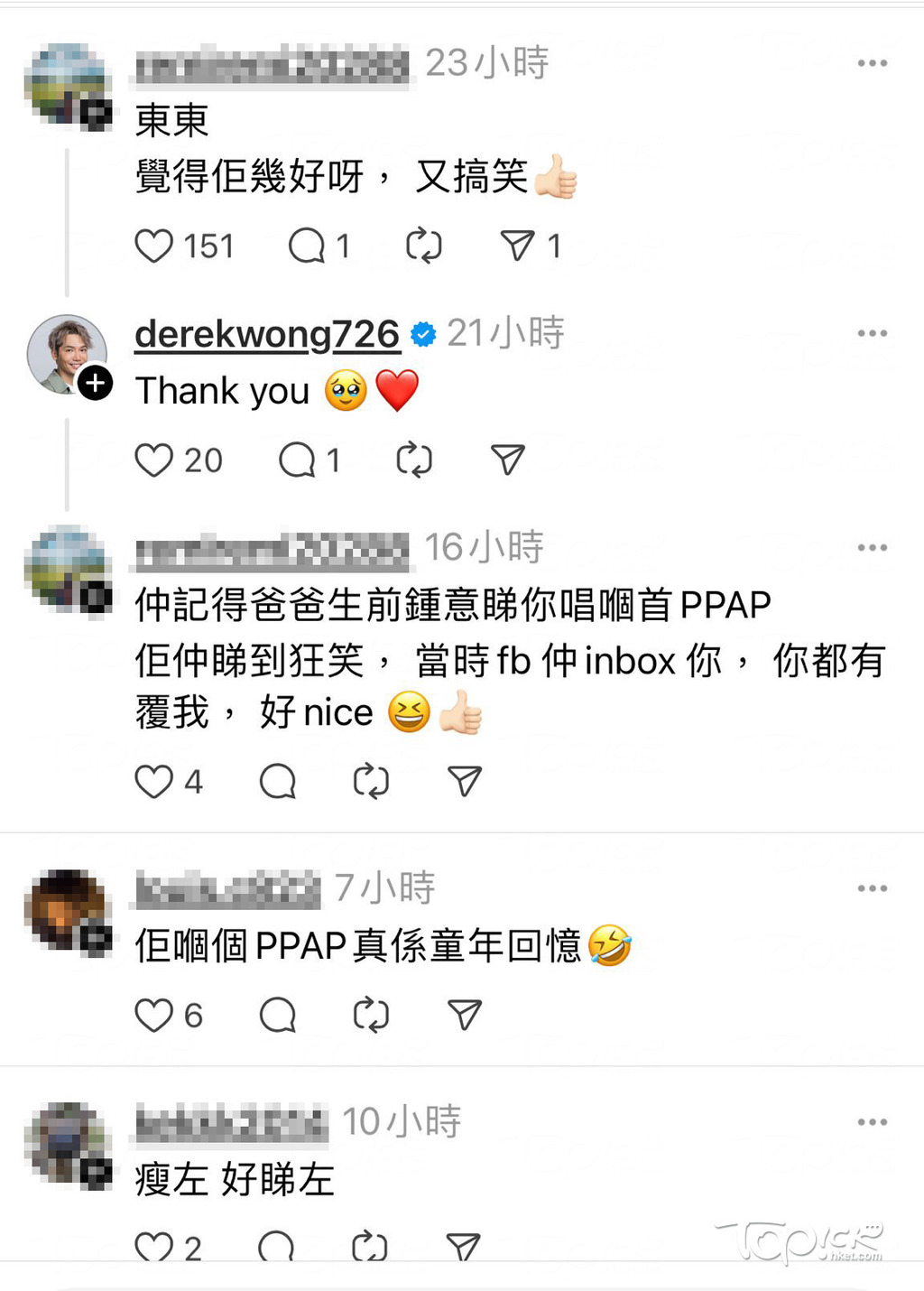
Task: Open overflow menu on fb inbox comment
Action: pyautogui.click(x=872, y=548)
